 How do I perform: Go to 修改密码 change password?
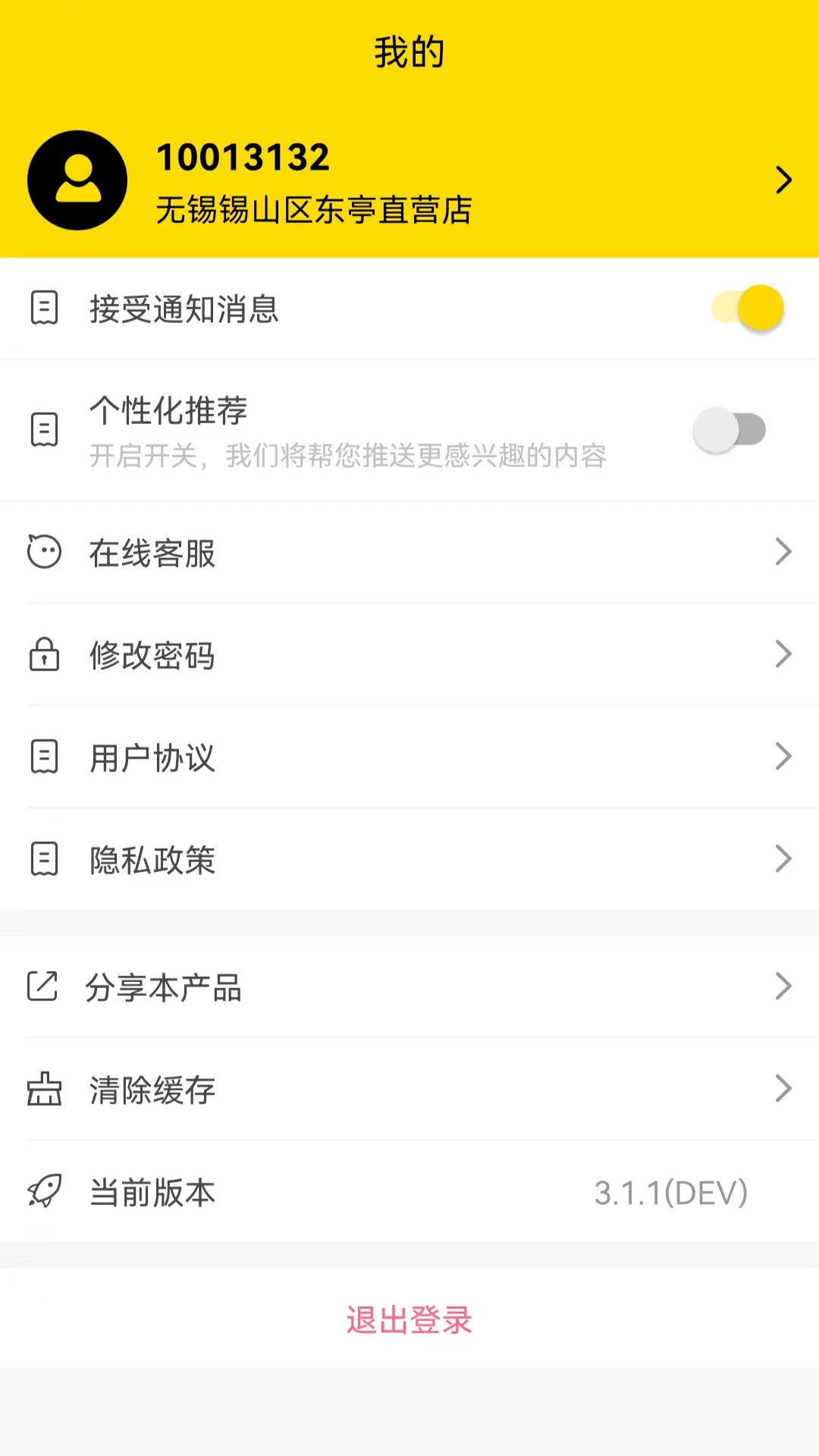(409, 654)
